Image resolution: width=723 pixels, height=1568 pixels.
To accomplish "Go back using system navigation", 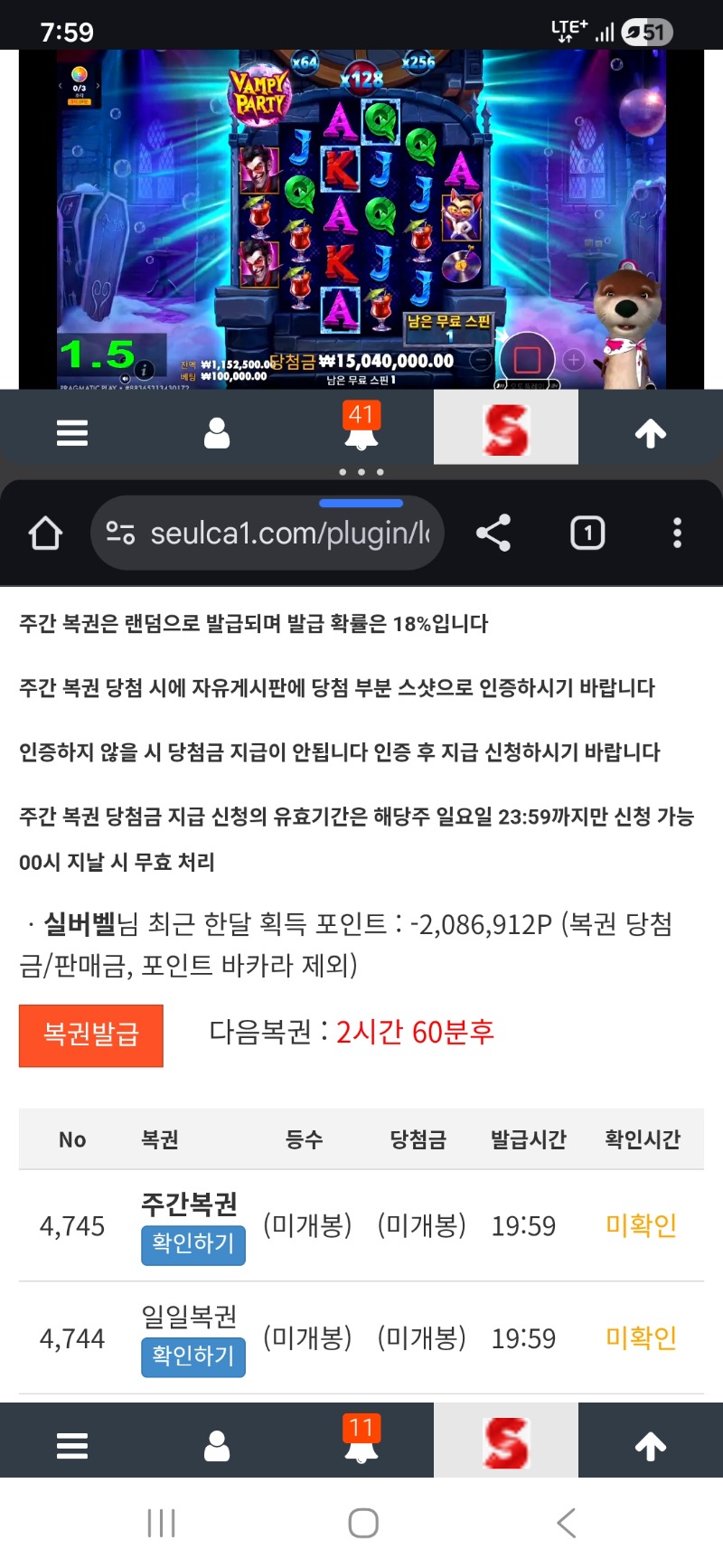I will point(567,1524).
